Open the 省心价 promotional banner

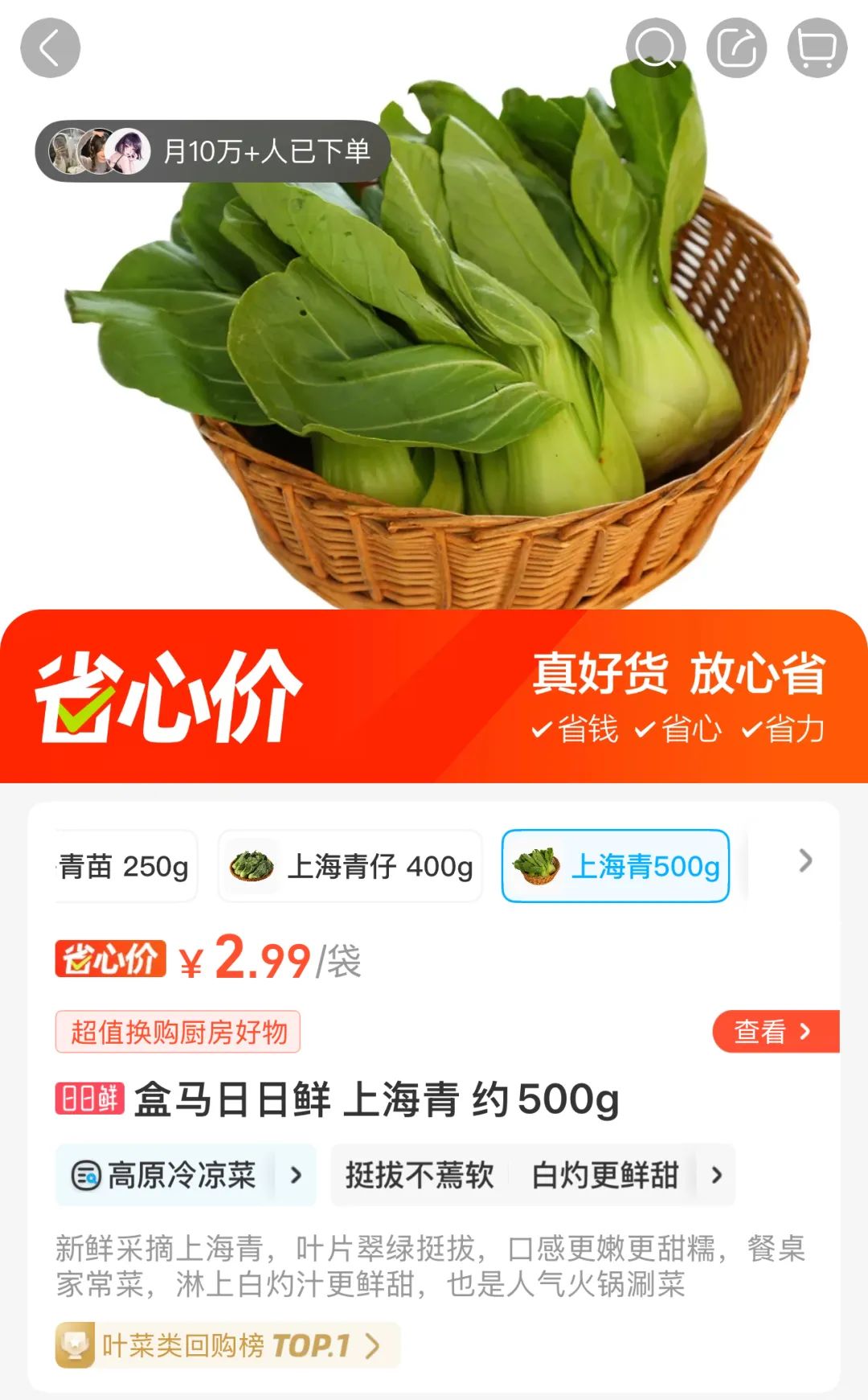(x=434, y=696)
